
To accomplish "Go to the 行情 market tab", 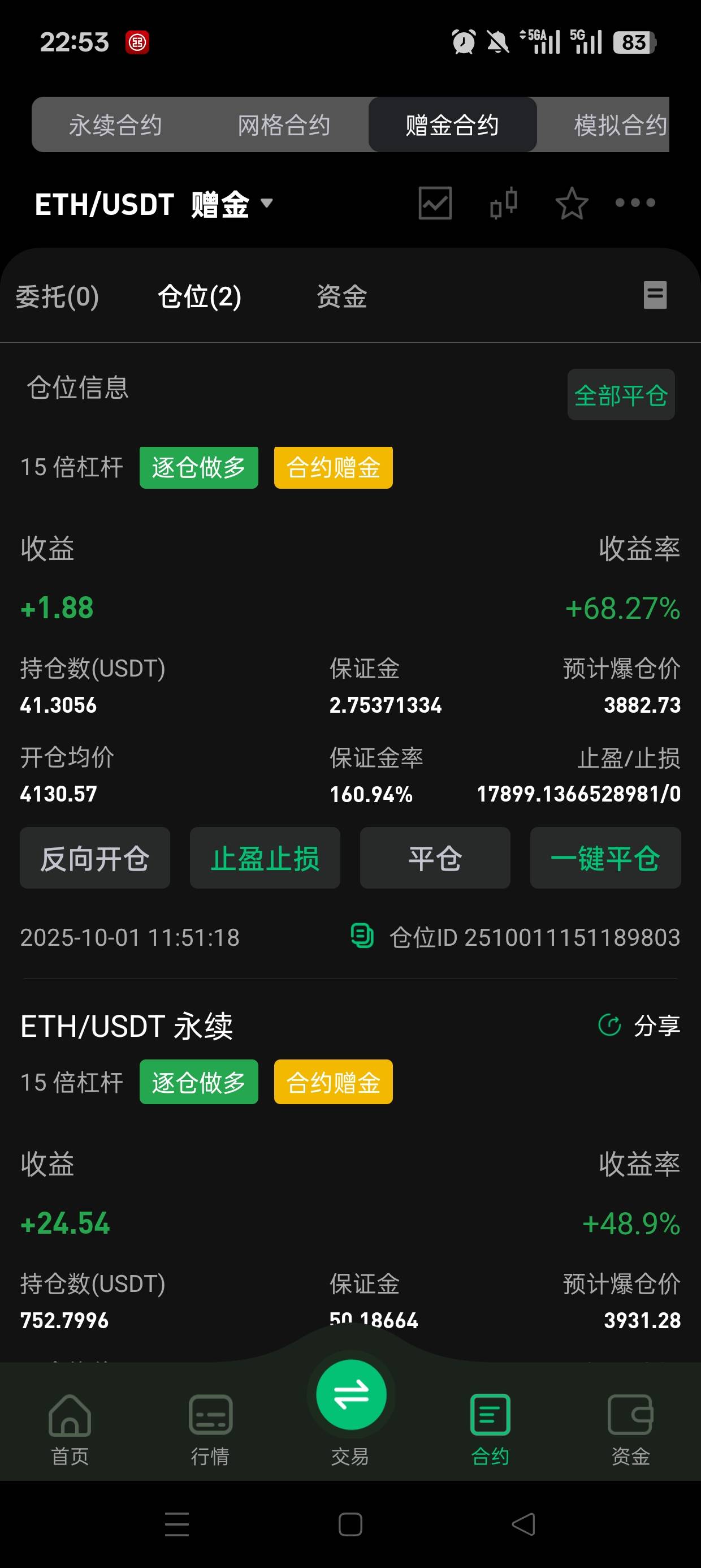I will pos(210,1428).
